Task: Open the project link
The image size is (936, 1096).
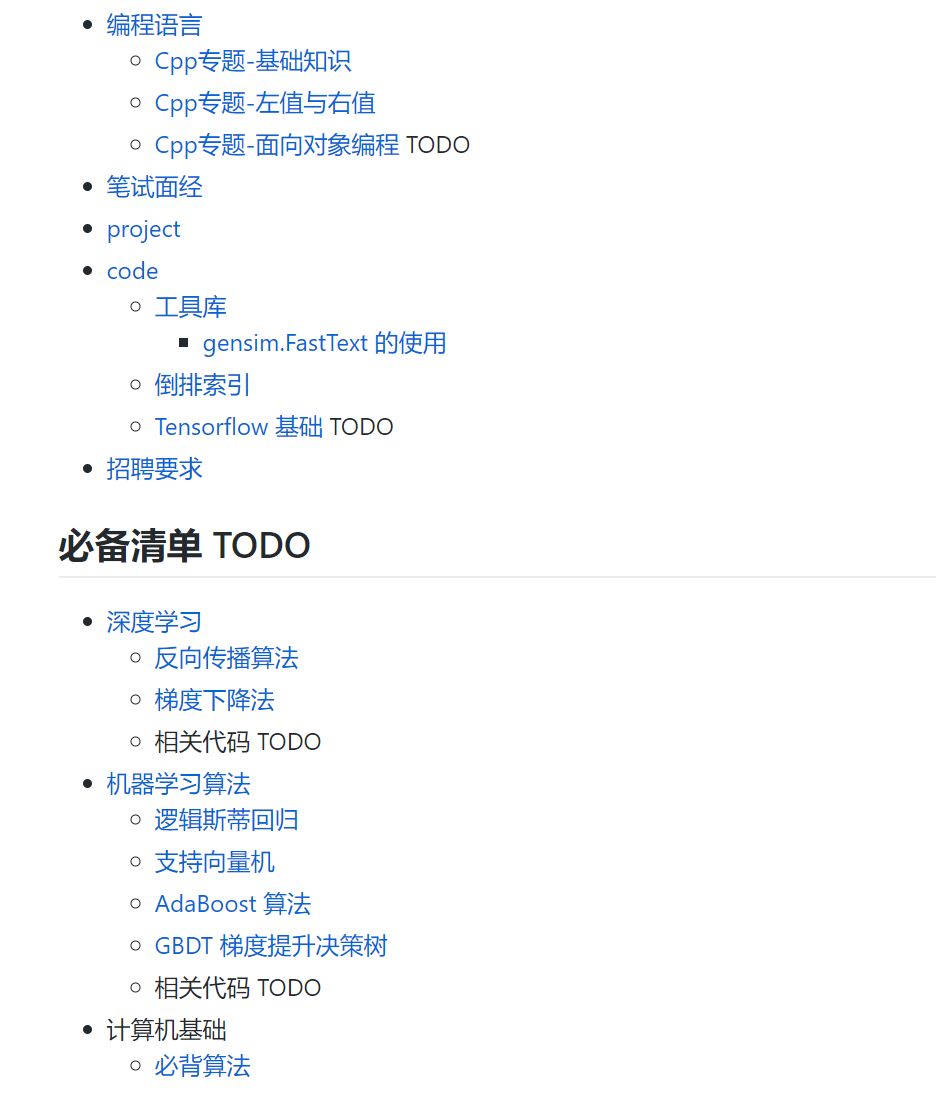Action: coord(143,229)
